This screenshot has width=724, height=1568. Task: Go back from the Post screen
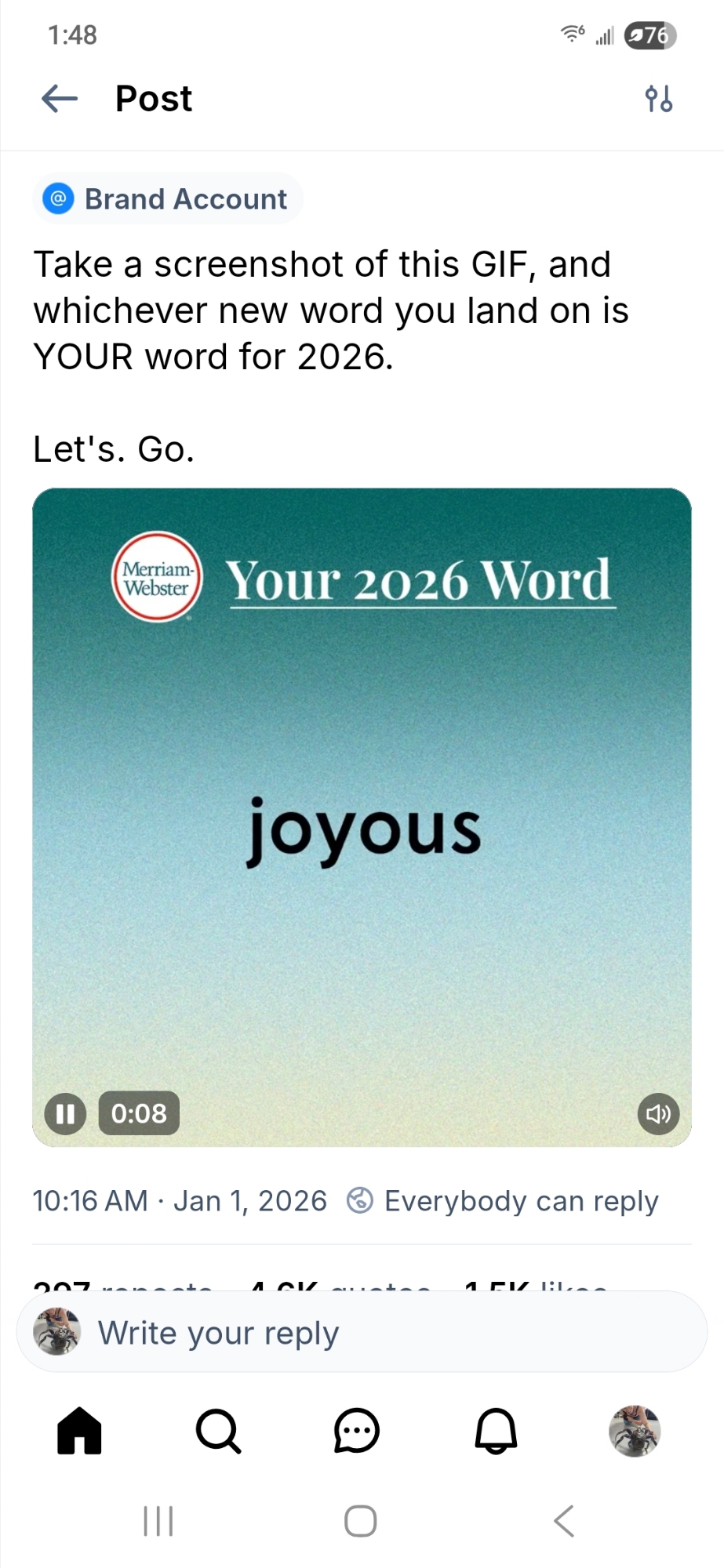tap(60, 99)
